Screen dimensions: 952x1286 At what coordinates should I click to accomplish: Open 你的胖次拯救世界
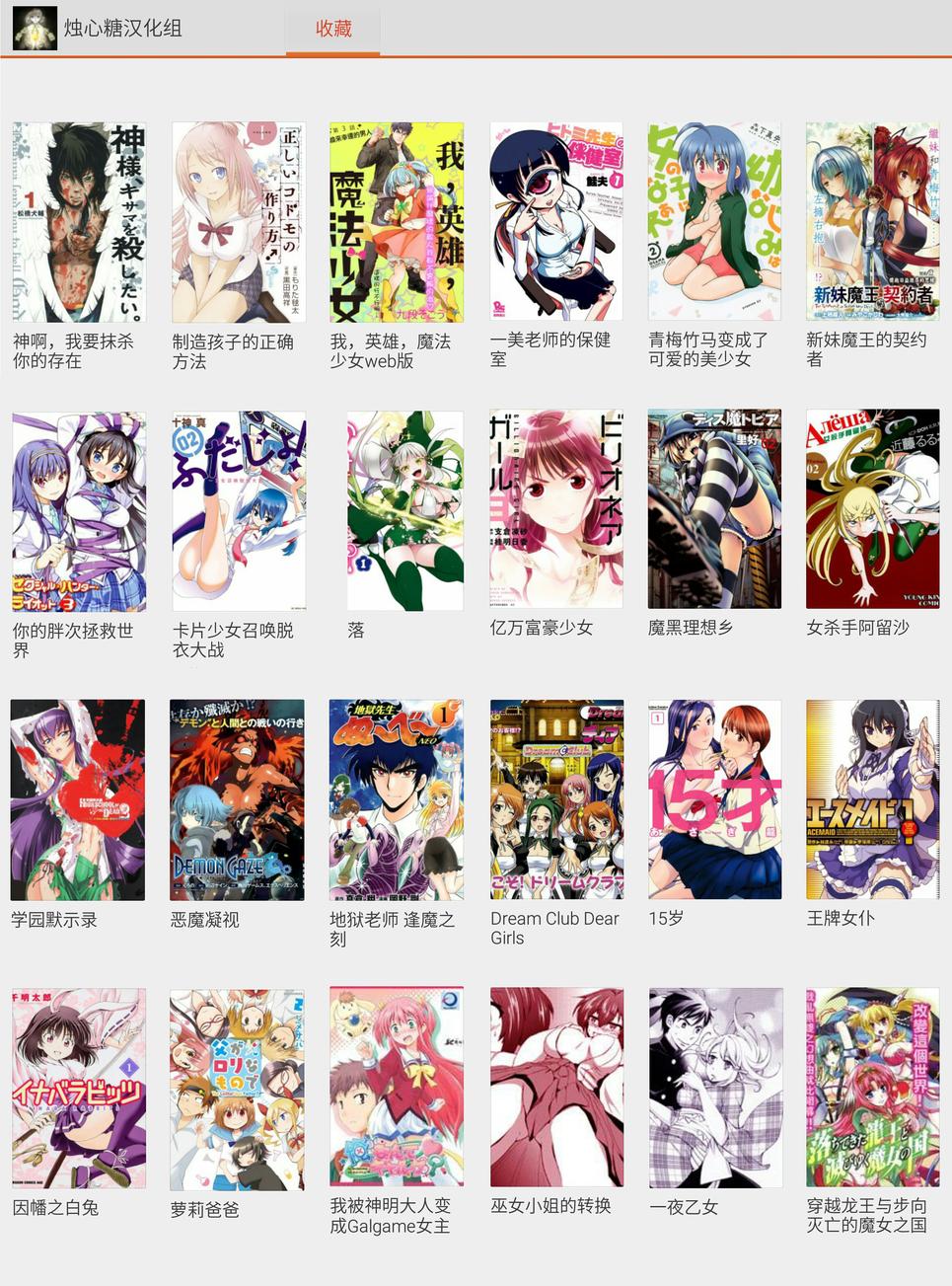pos(79,511)
